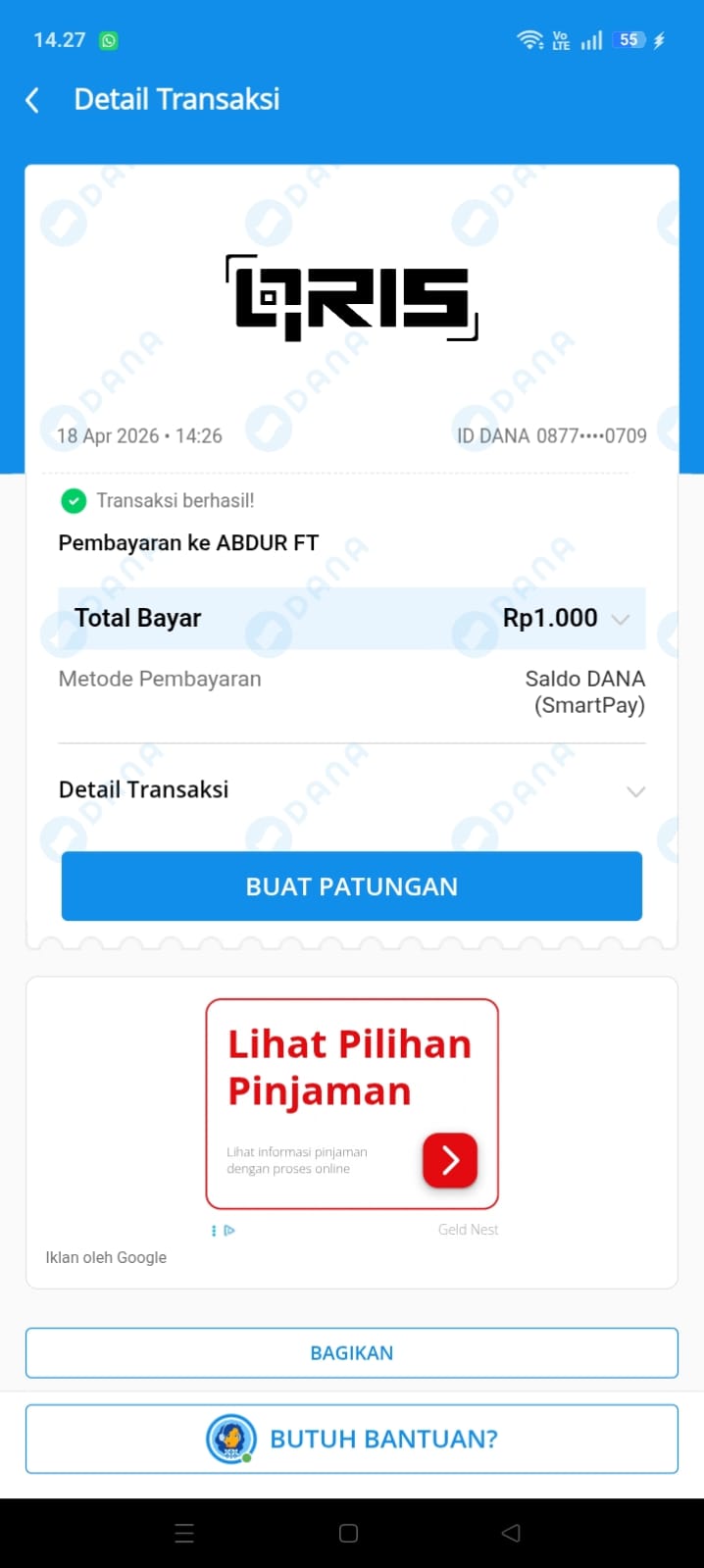Open recent apps from navigation bar
The height and width of the screenshot is (1568, 704).
click(x=184, y=1533)
